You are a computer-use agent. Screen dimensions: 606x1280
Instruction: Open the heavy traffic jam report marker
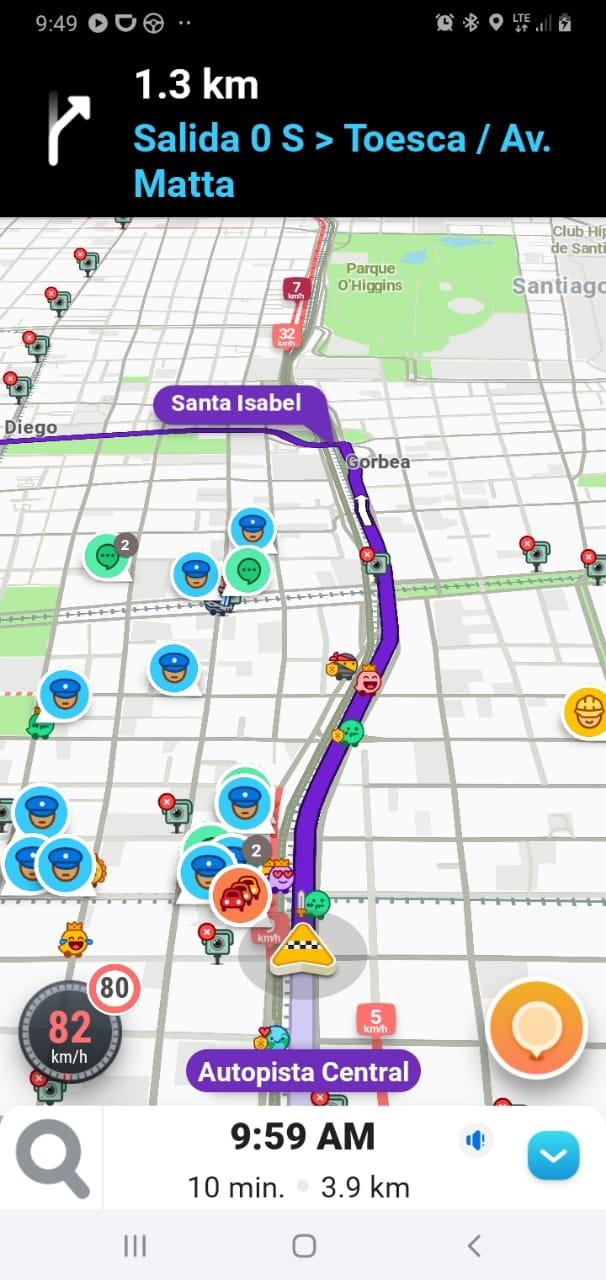point(240,893)
